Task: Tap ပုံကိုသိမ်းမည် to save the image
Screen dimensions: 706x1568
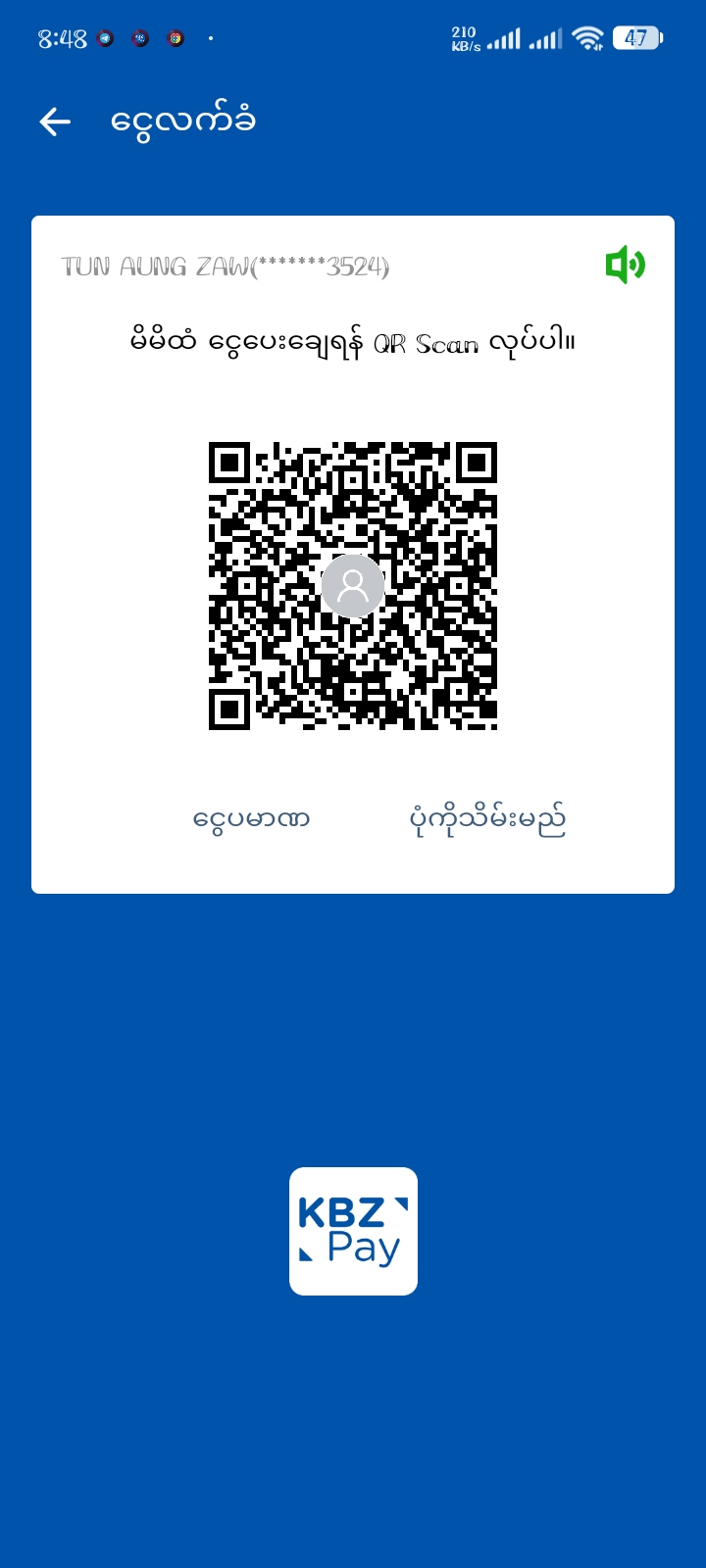Action: point(487,819)
